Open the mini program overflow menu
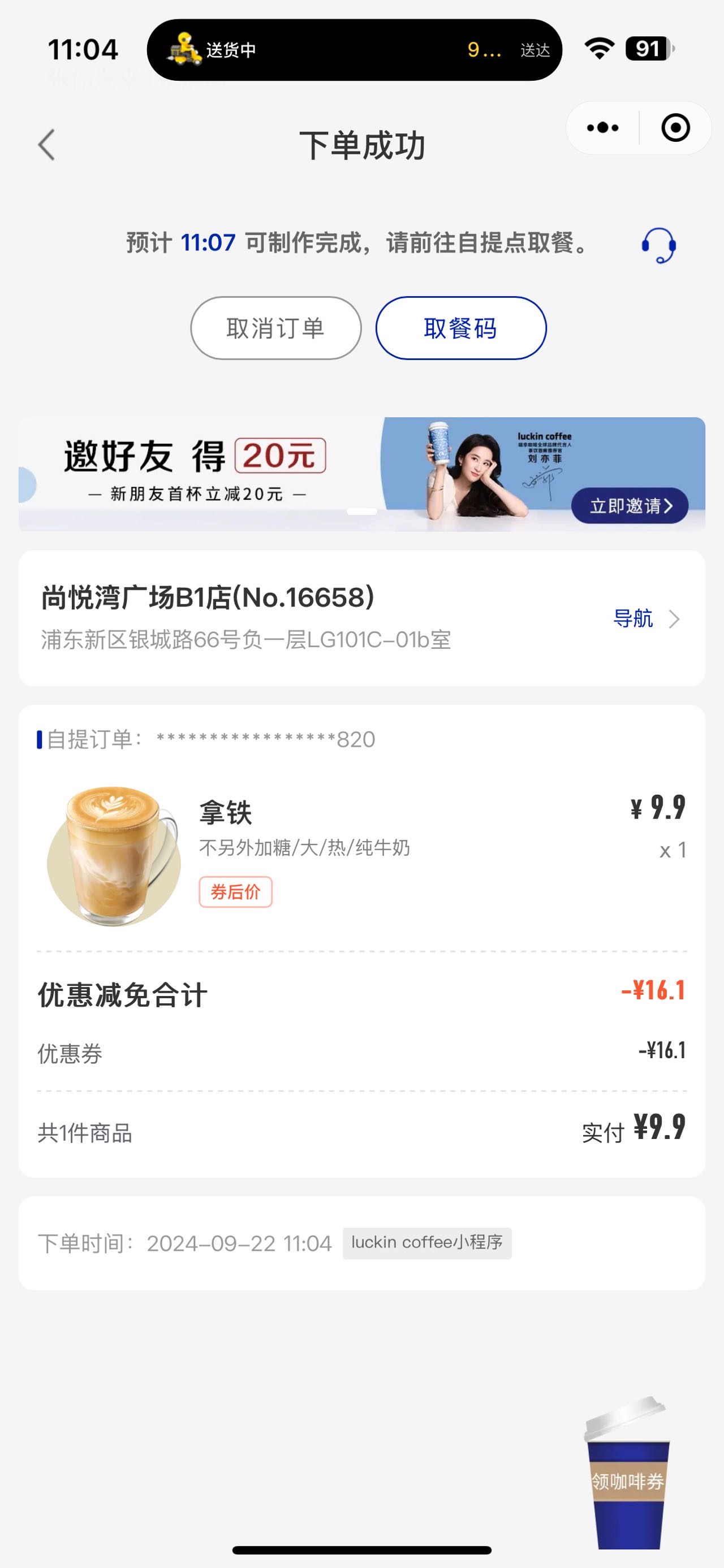Viewport: 724px width, 1568px height. pos(602,128)
